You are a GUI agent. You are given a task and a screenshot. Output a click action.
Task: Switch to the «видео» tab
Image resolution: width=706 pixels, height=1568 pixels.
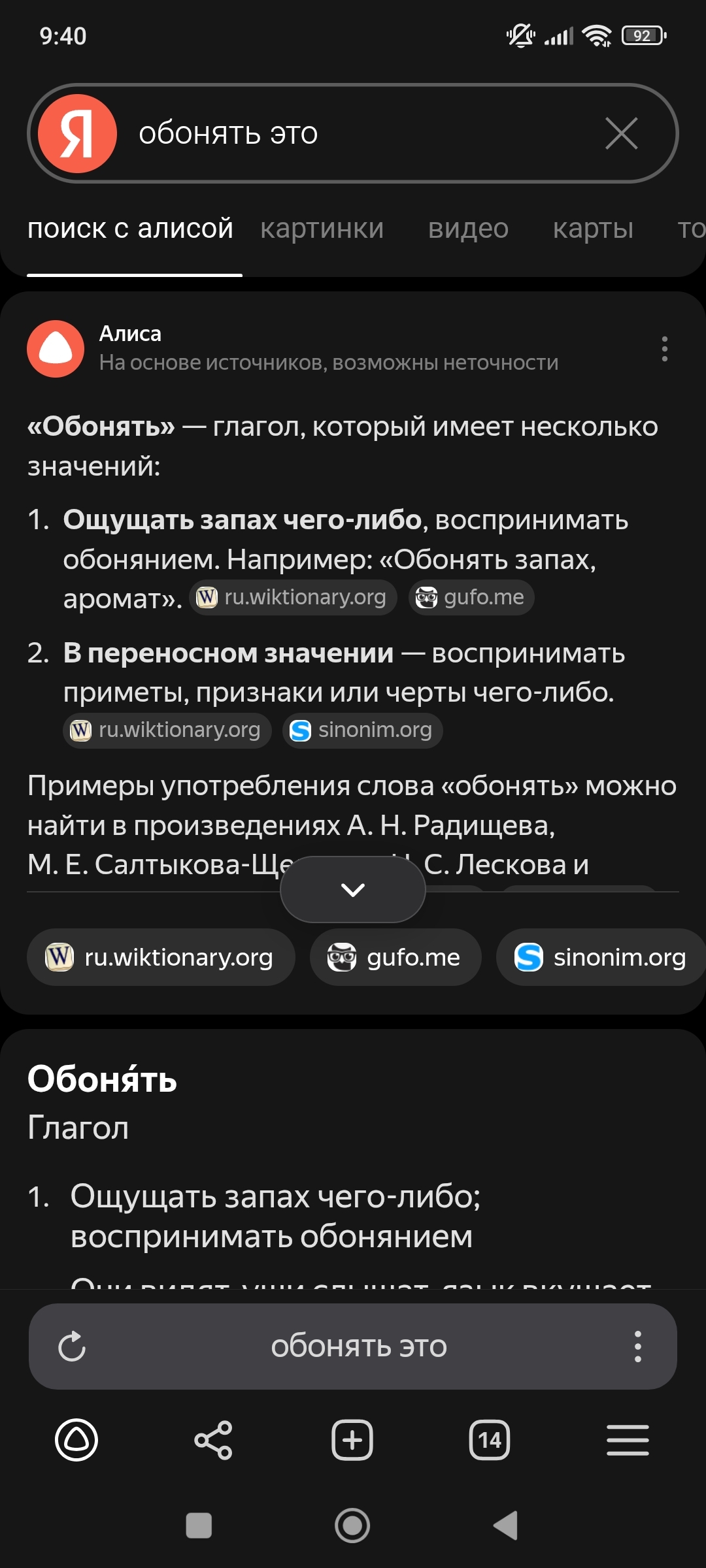coord(468,229)
